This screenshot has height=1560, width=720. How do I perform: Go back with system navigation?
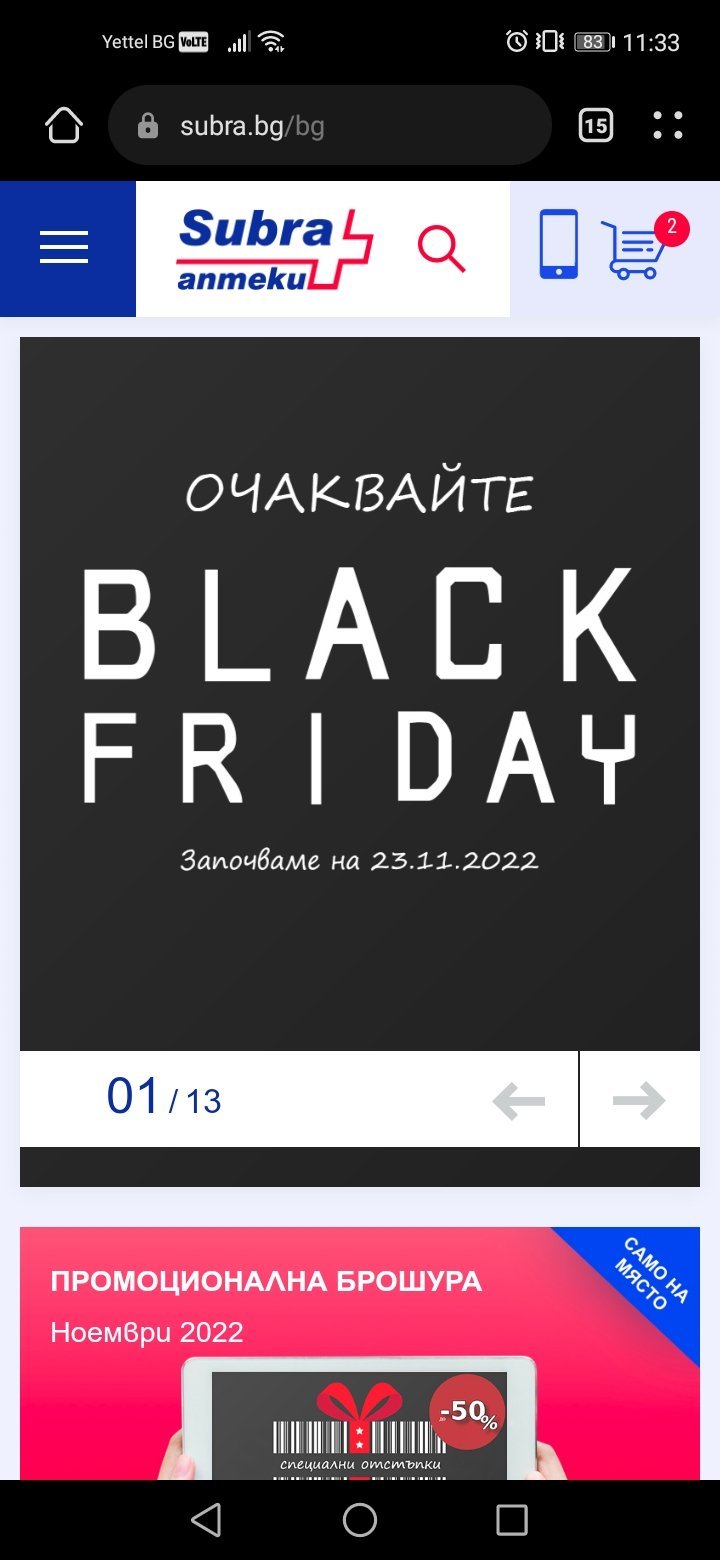pos(206,1520)
